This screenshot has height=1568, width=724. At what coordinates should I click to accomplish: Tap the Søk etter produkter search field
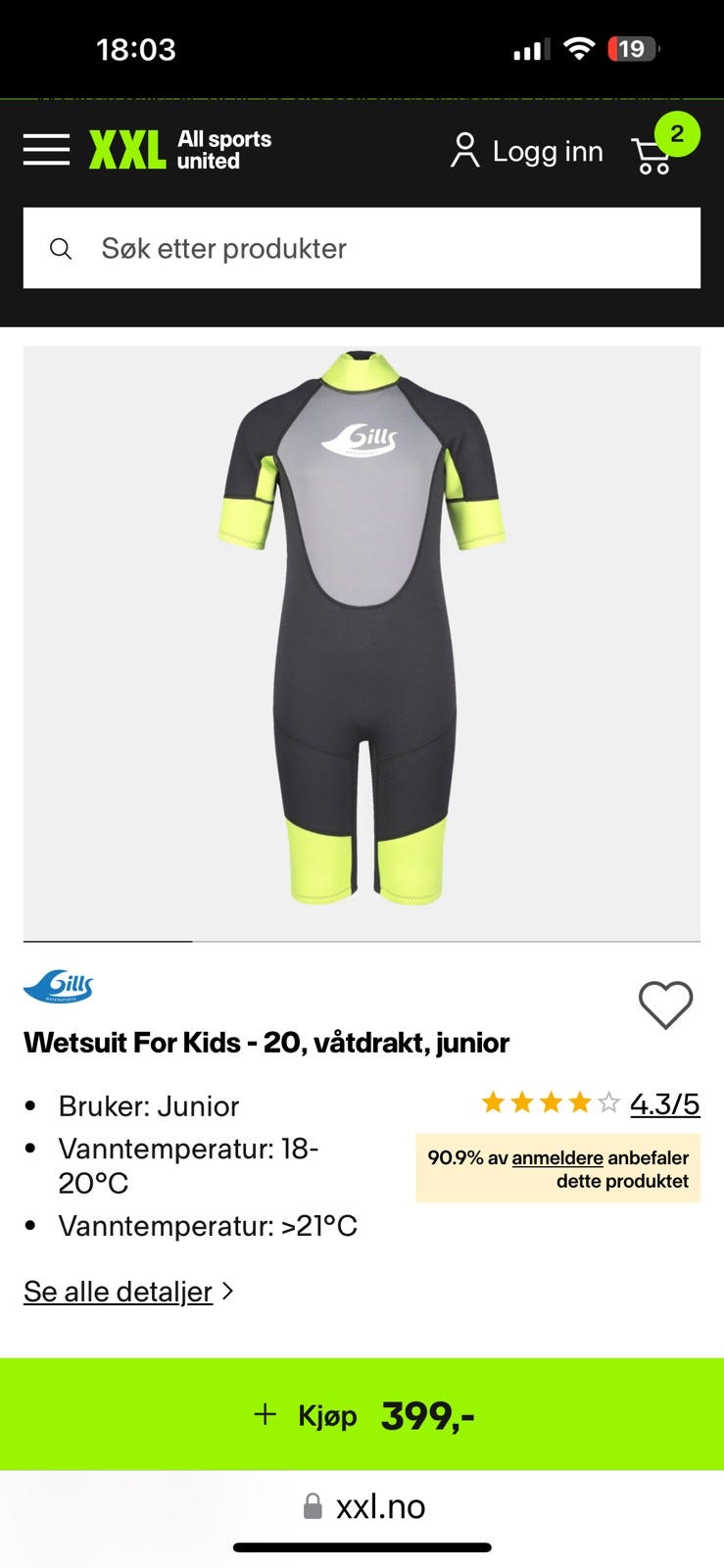[x=362, y=248]
